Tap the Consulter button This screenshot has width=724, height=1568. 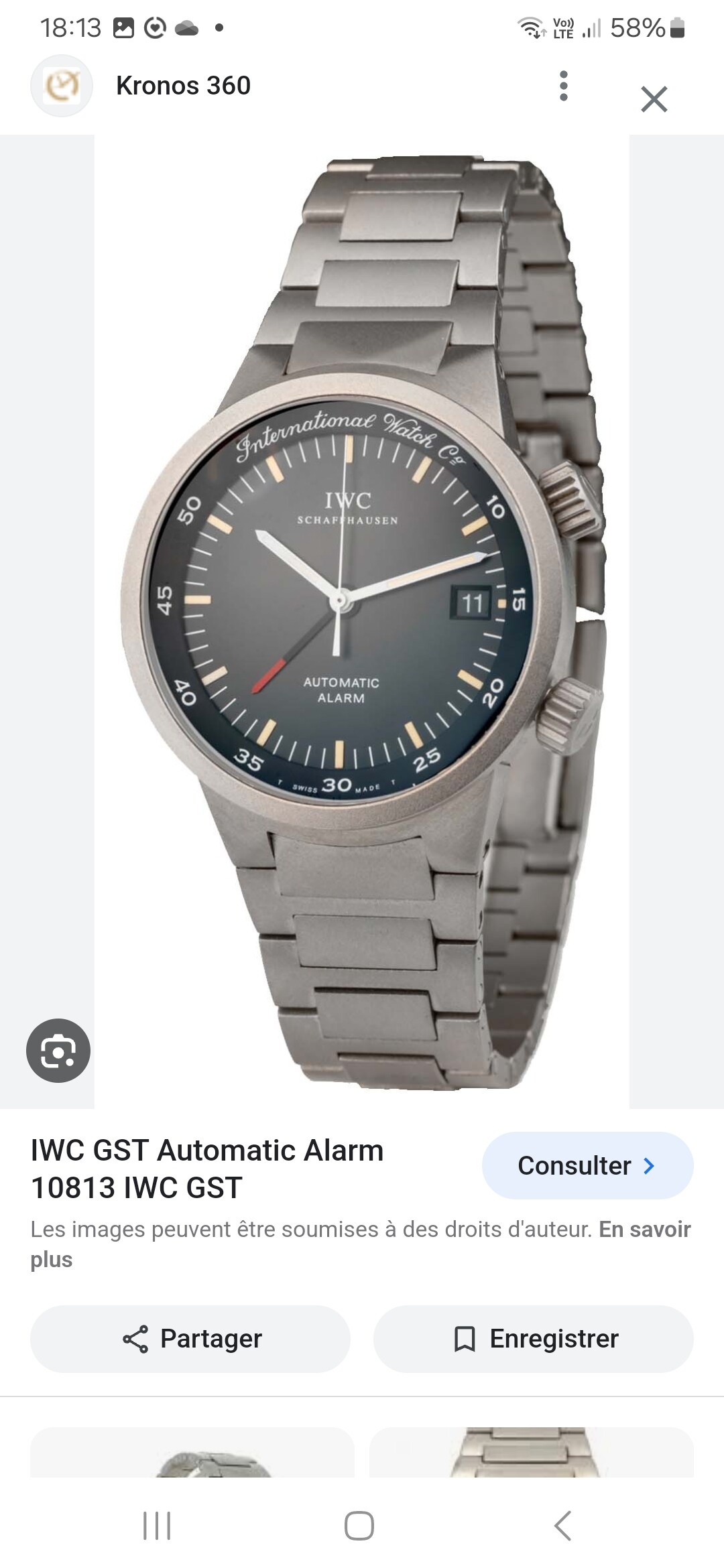(x=587, y=1165)
